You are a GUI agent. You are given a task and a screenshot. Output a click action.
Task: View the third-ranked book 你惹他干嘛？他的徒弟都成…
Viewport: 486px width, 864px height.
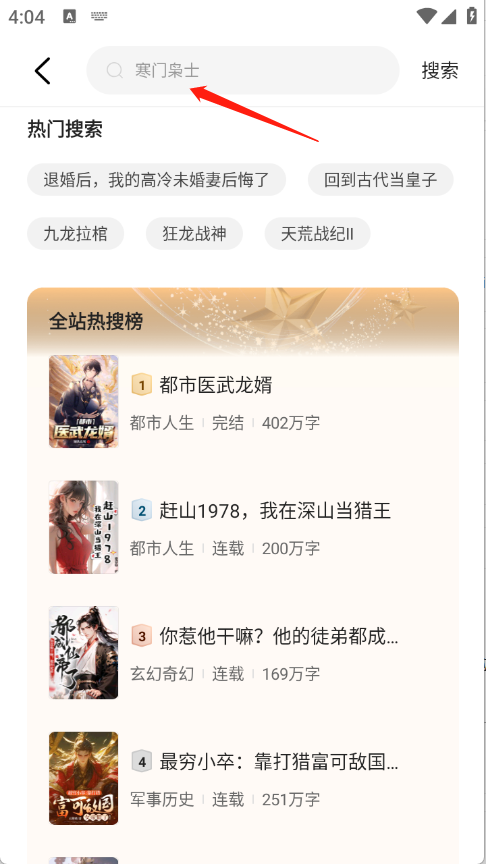click(x=242, y=652)
